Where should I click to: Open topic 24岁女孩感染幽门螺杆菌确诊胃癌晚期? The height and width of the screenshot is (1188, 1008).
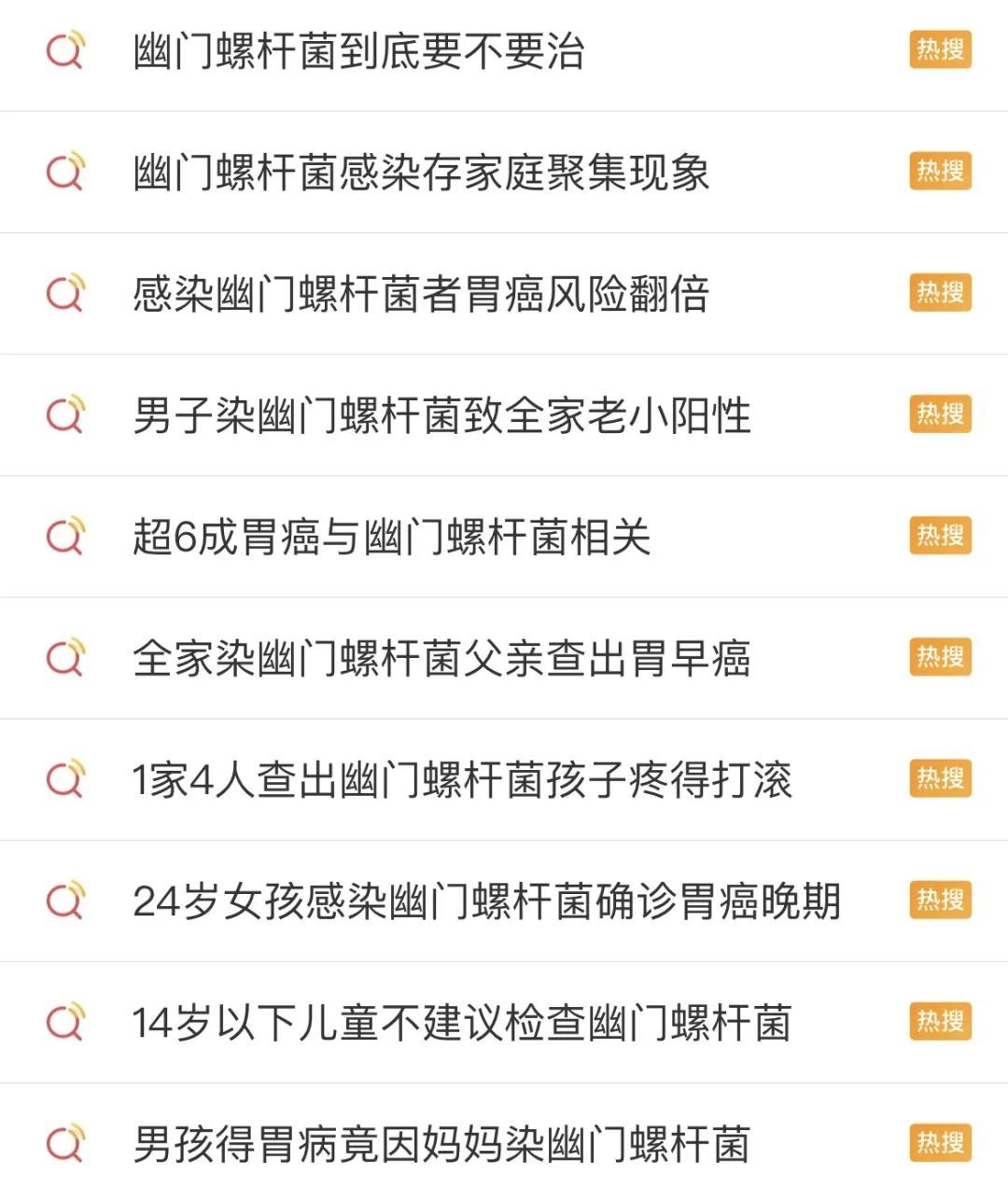[x=486, y=901]
